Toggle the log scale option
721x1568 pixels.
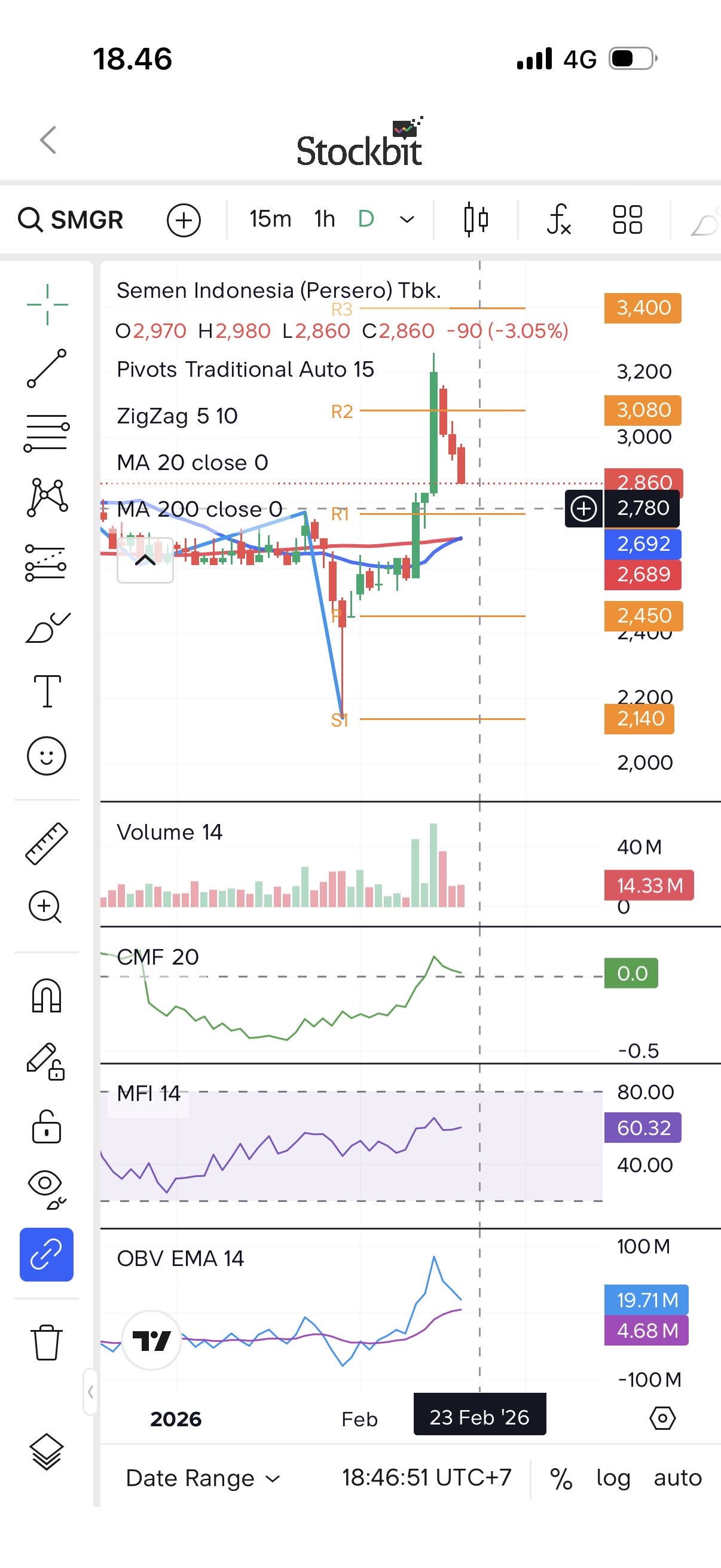click(613, 1478)
